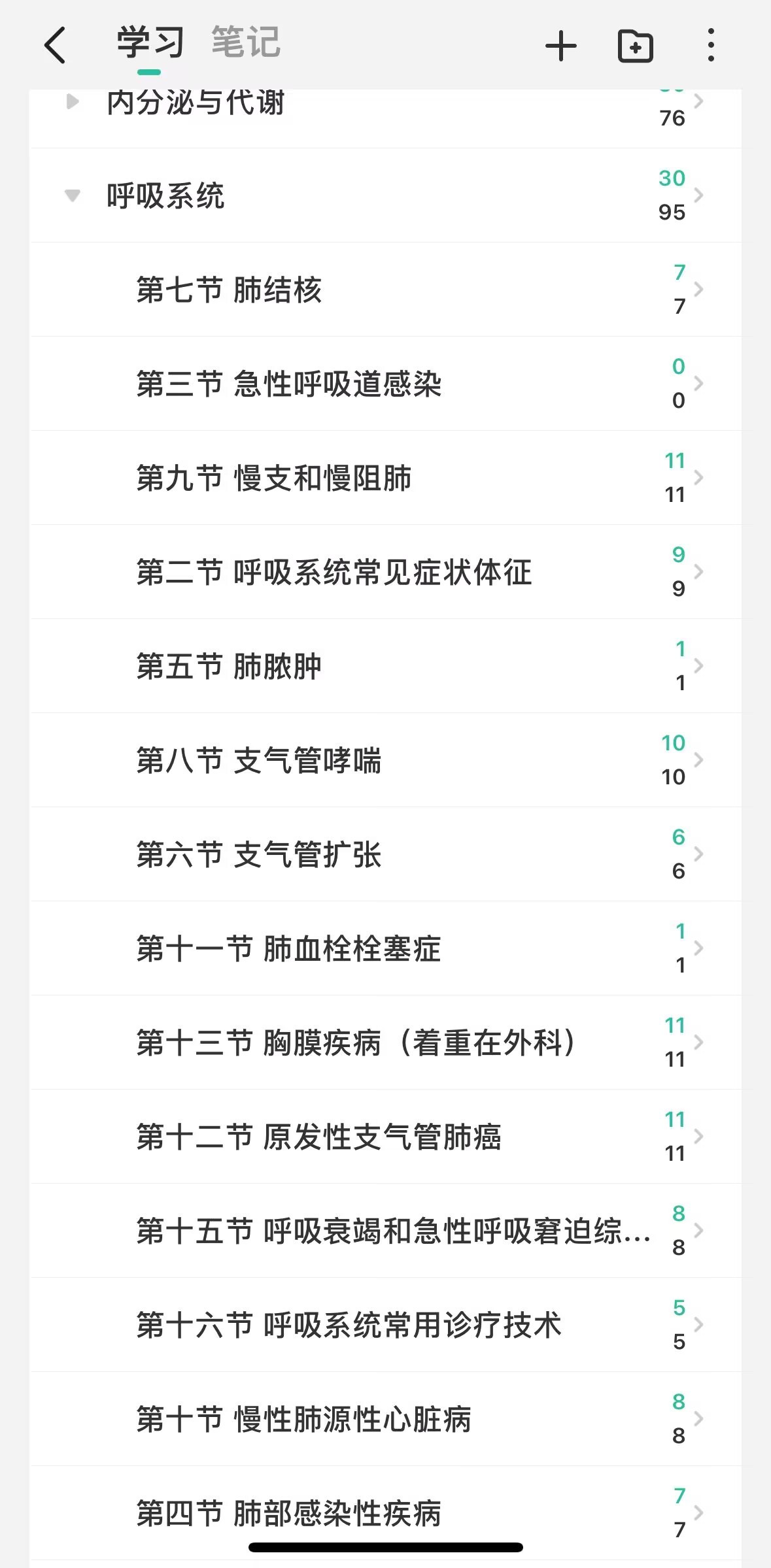Create a new folder with the folder-plus icon

coord(635,46)
